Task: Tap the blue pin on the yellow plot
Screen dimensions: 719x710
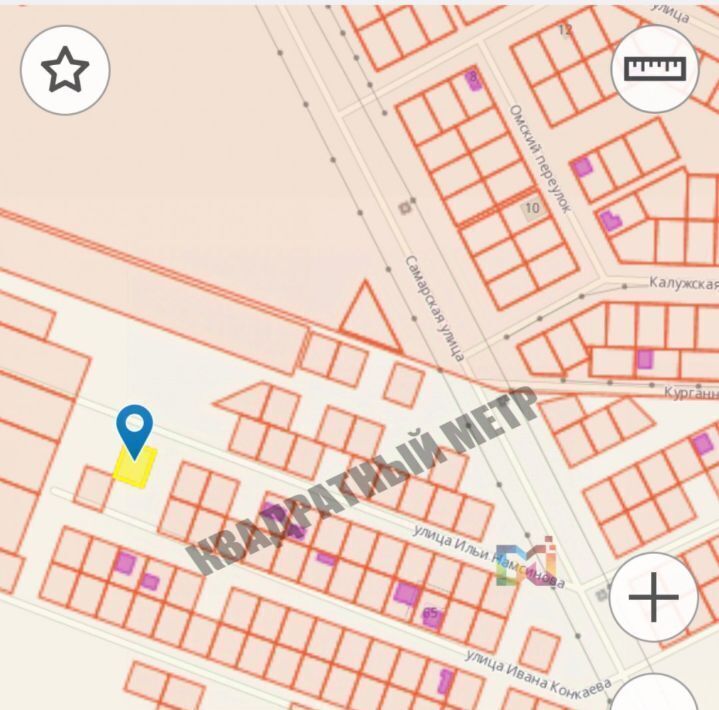Action: [x=134, y=427]
